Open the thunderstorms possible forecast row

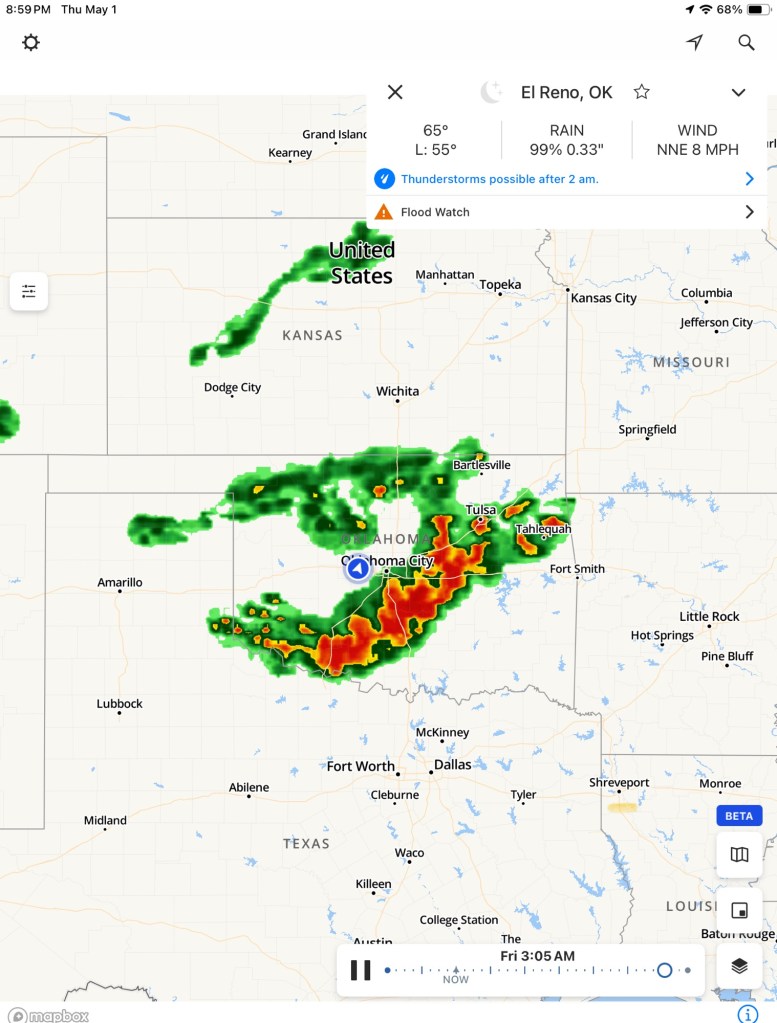pos(566,179)
